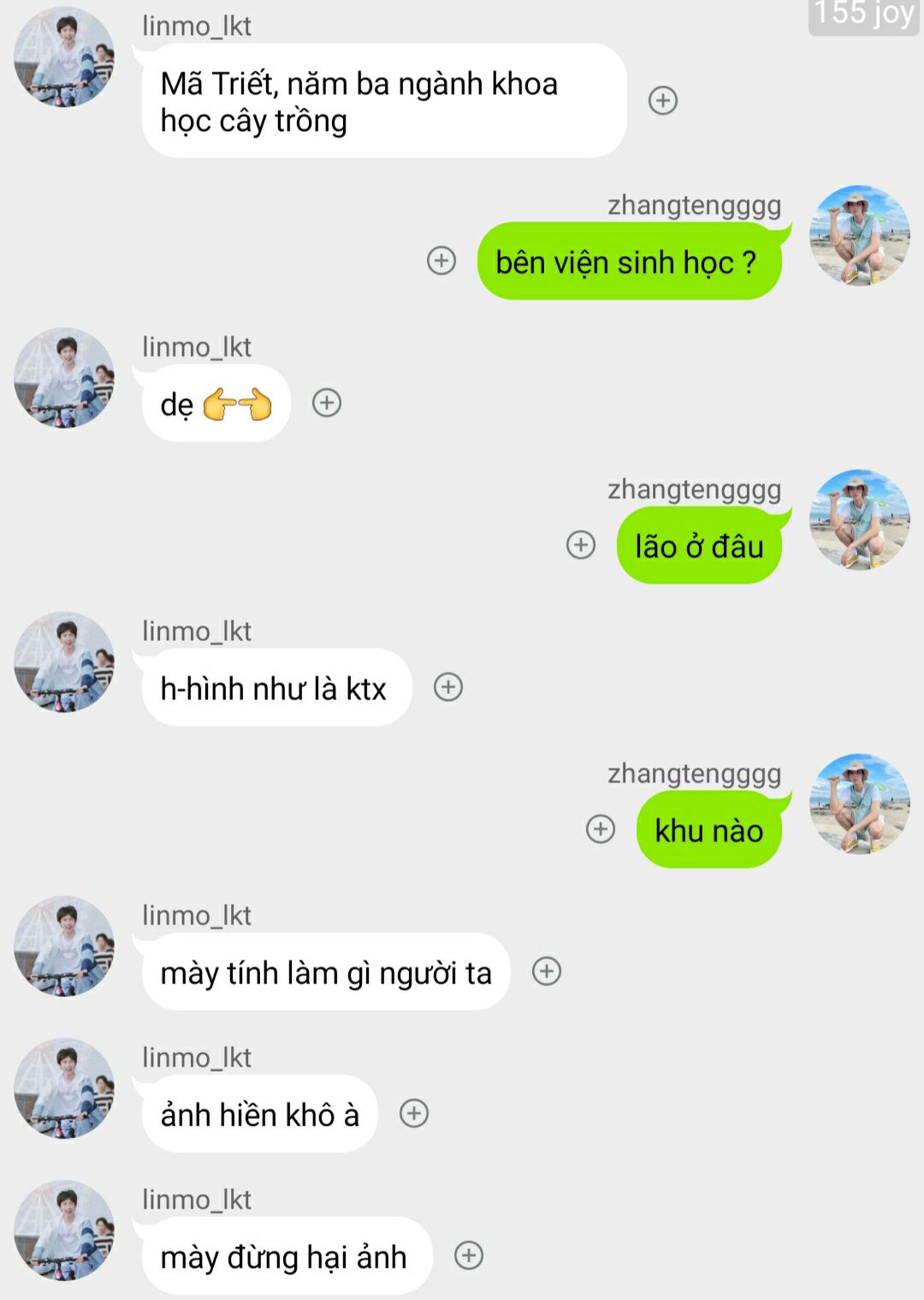Tap the plus icon next to "ảnh hiền khô à"
Screen dimensions: 924x1300
414,1113
